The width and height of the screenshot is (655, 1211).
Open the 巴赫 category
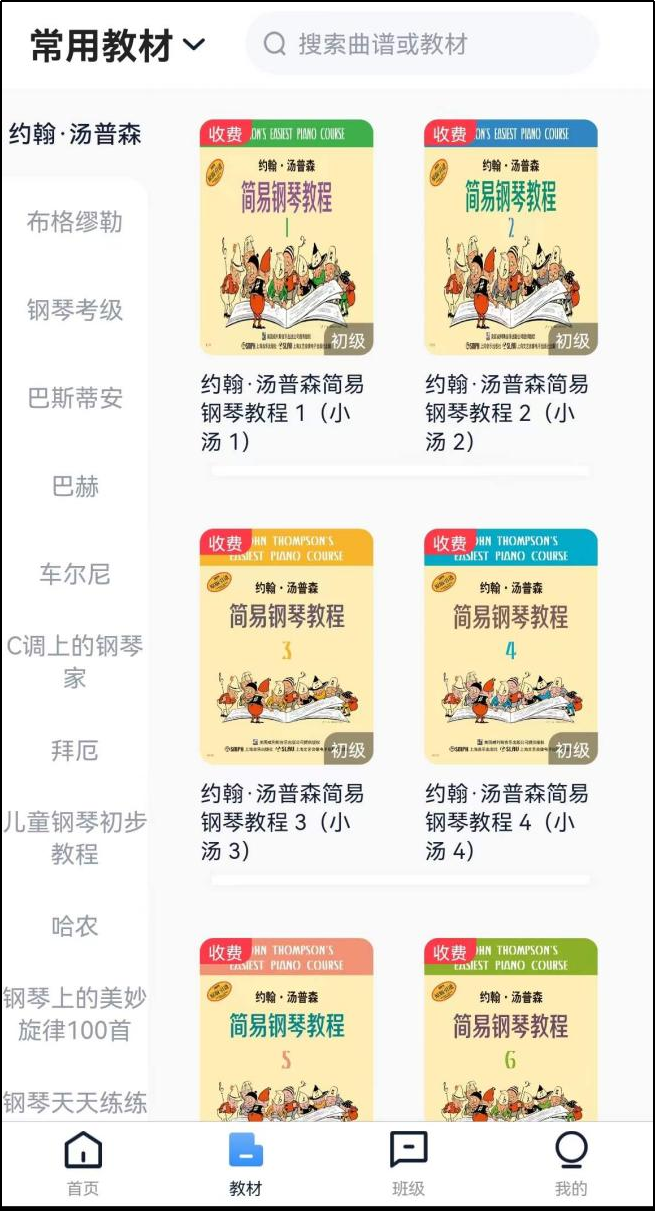pos(75,487)
